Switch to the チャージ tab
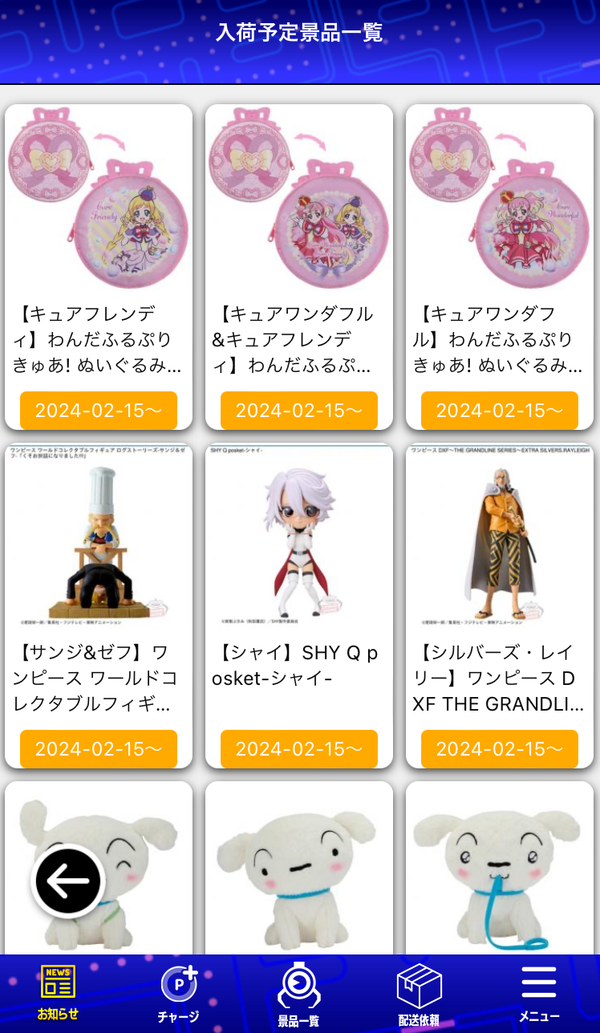Image resolution: width=600 pixels, height=1033 pixels. point(178,993)
